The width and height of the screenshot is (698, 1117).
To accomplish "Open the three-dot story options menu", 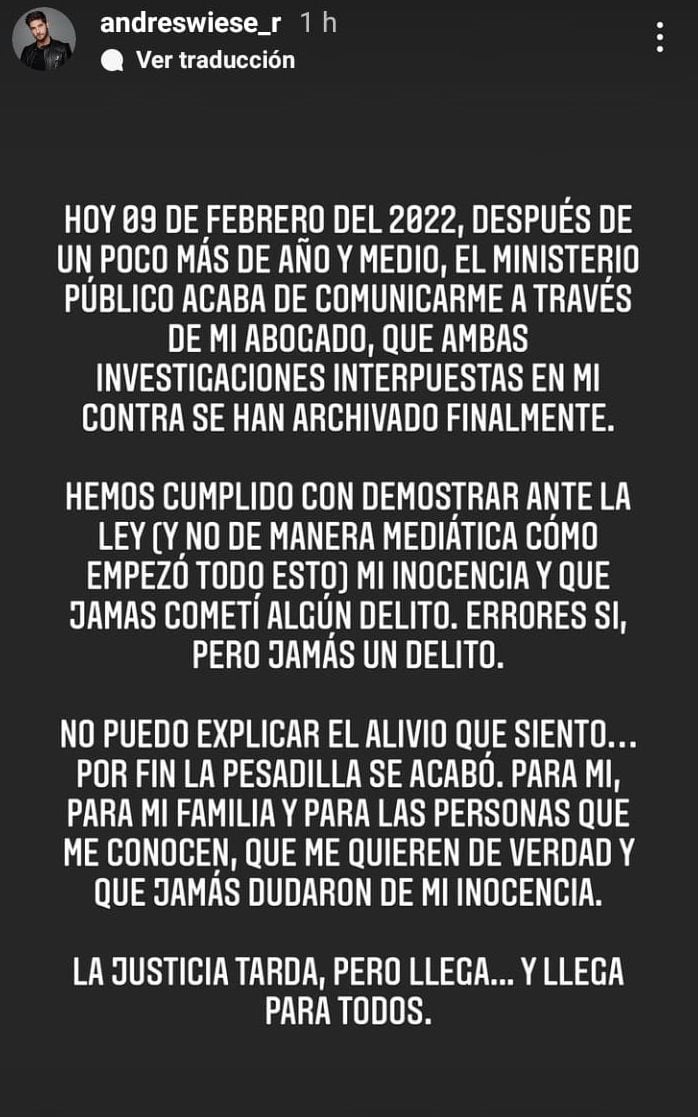I will click(x=660, y=37).
